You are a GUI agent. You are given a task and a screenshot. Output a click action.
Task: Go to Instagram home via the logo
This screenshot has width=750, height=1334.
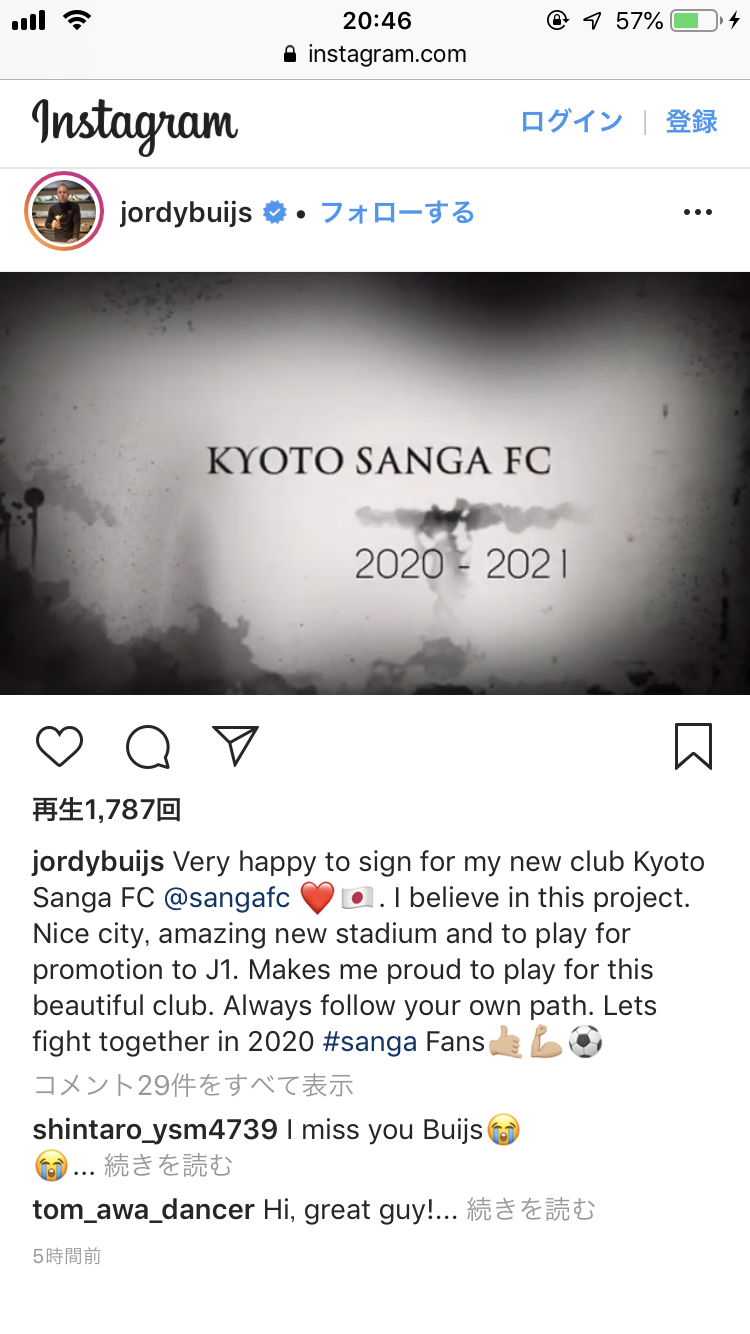(134, 124)
